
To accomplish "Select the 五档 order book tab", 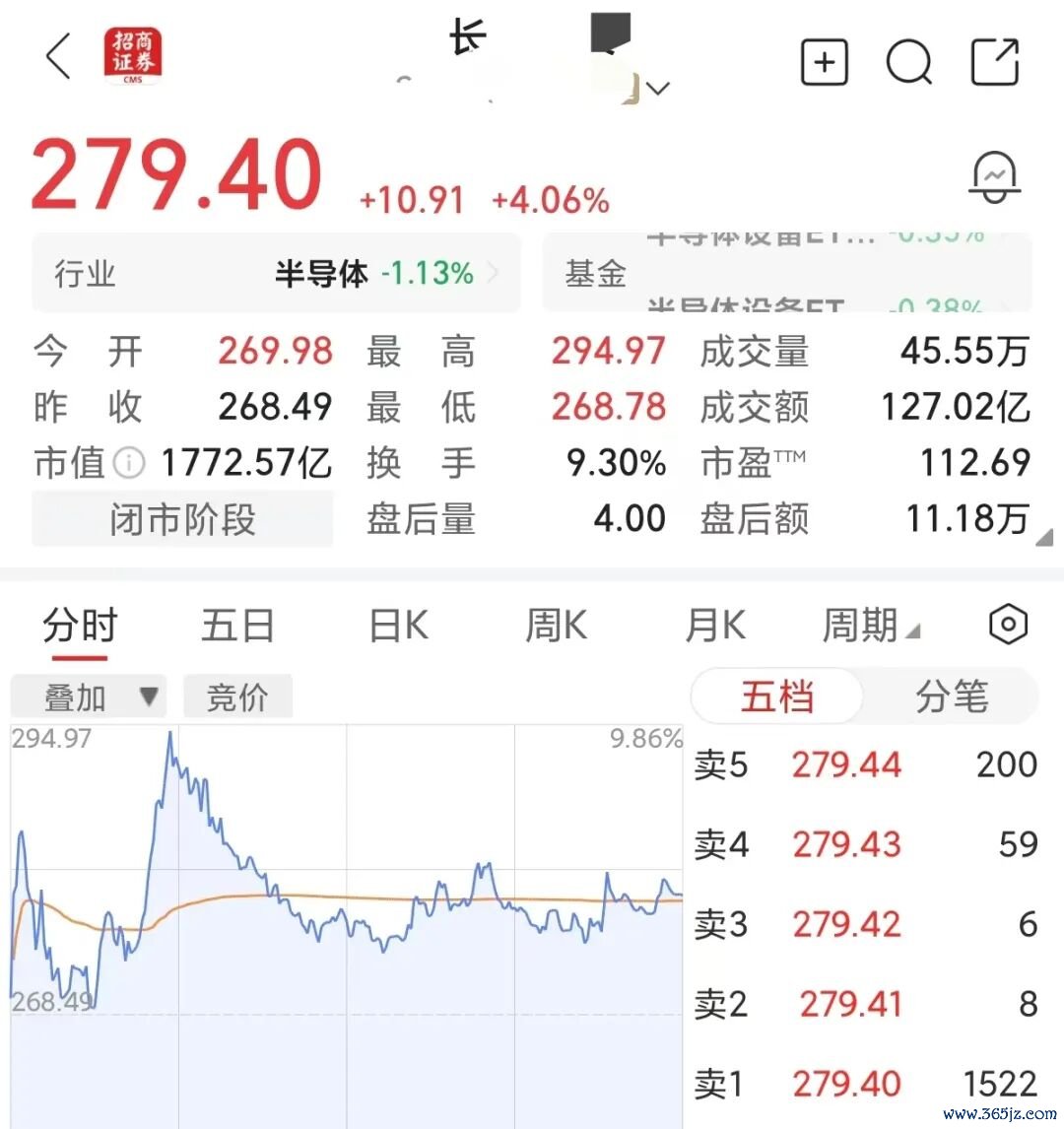I will (x=776, y=697).
